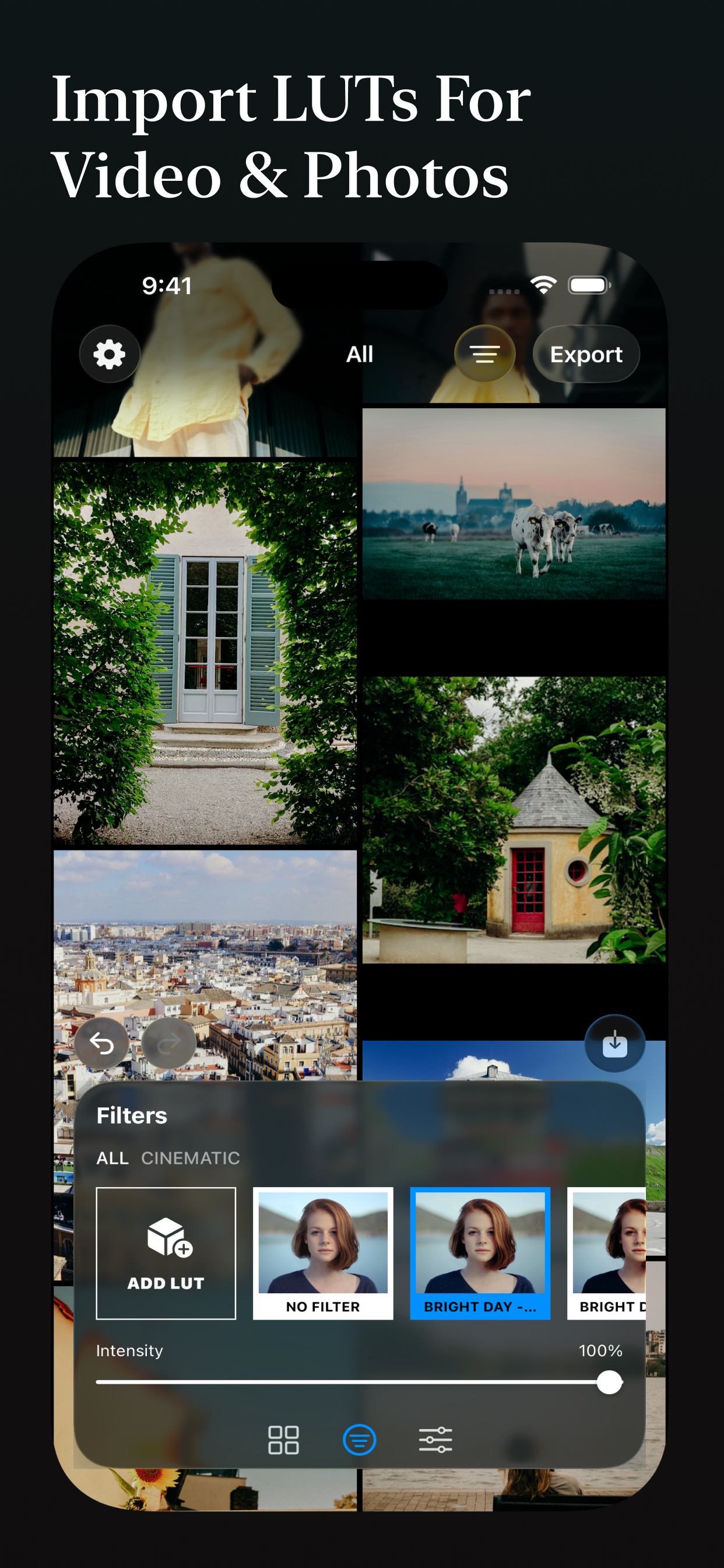The height and width of the screenshot is (1568, 724).
Task: Open the settings gear icon
Action: tap(110, 353)
